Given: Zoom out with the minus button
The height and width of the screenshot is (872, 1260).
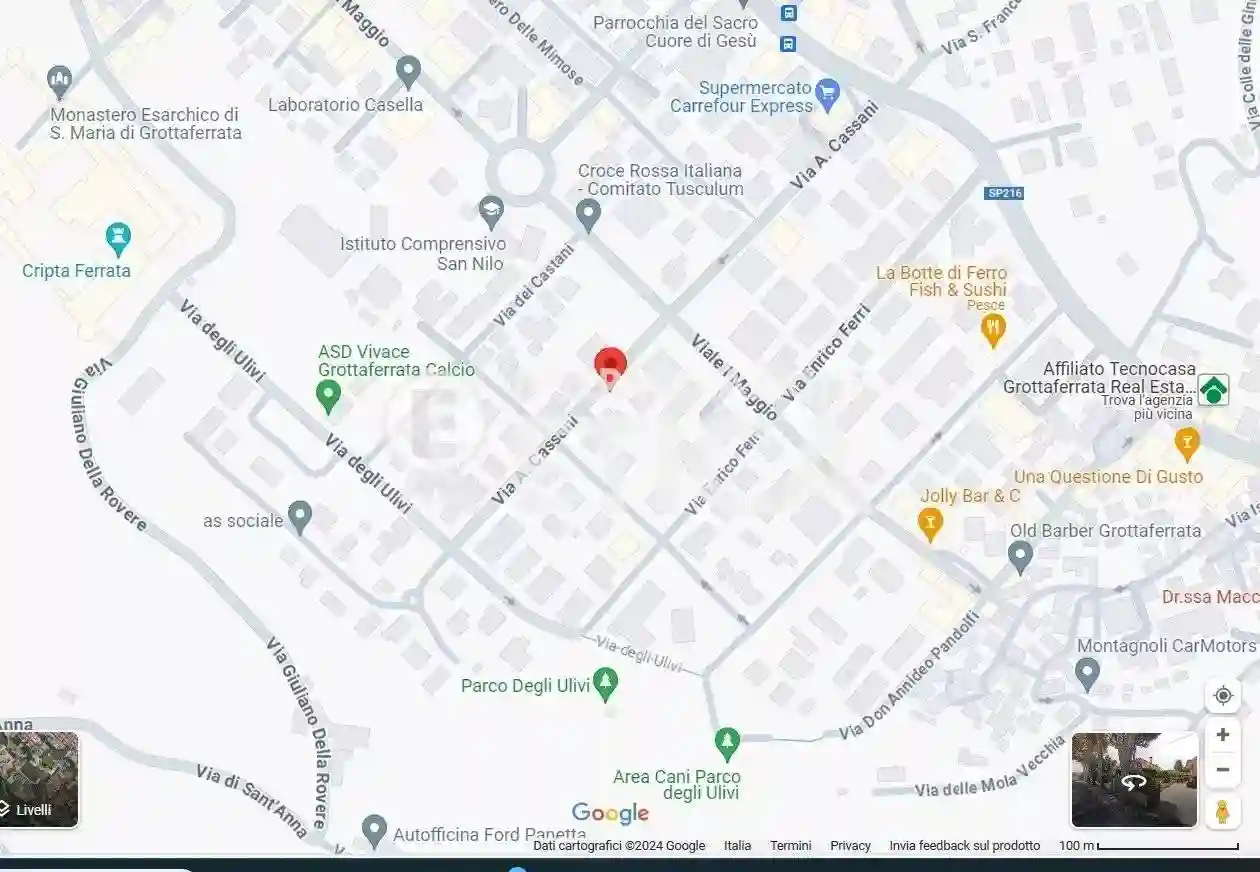Looking at the screenshot, I should point(1222,770).
